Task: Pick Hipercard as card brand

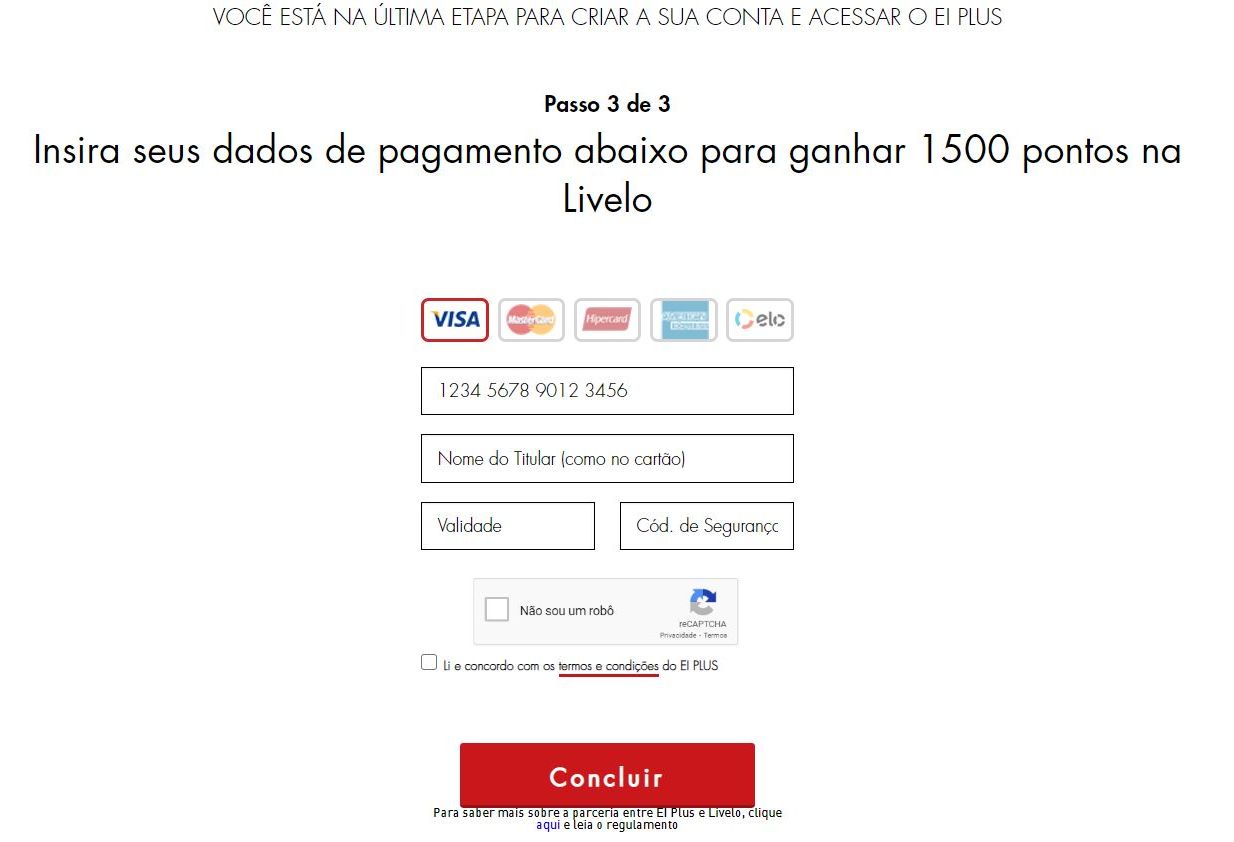Action: coord(607,320)
